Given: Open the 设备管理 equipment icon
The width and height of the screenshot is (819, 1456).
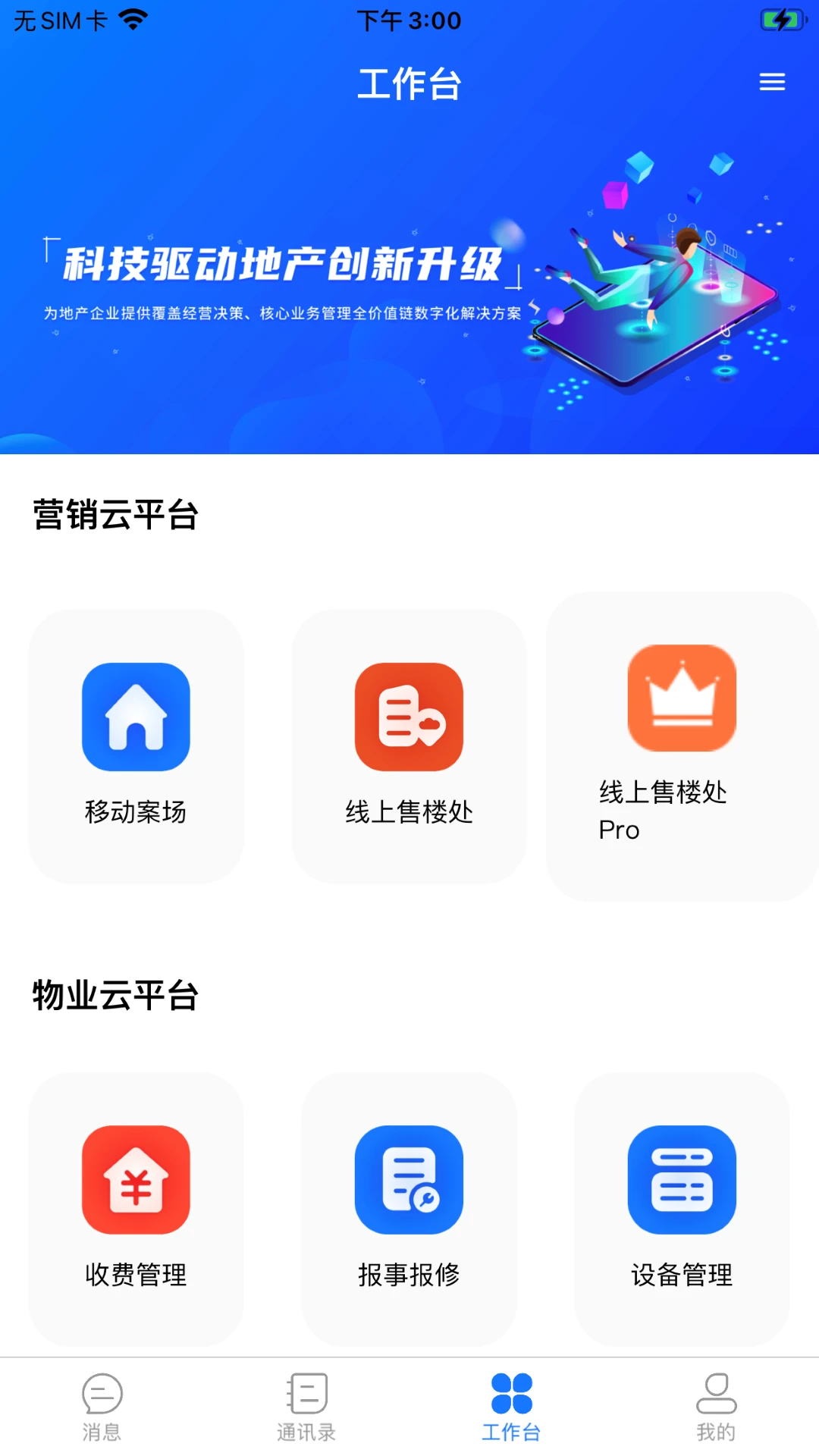Looking at the screenshot, I should tap(681, 1180).
